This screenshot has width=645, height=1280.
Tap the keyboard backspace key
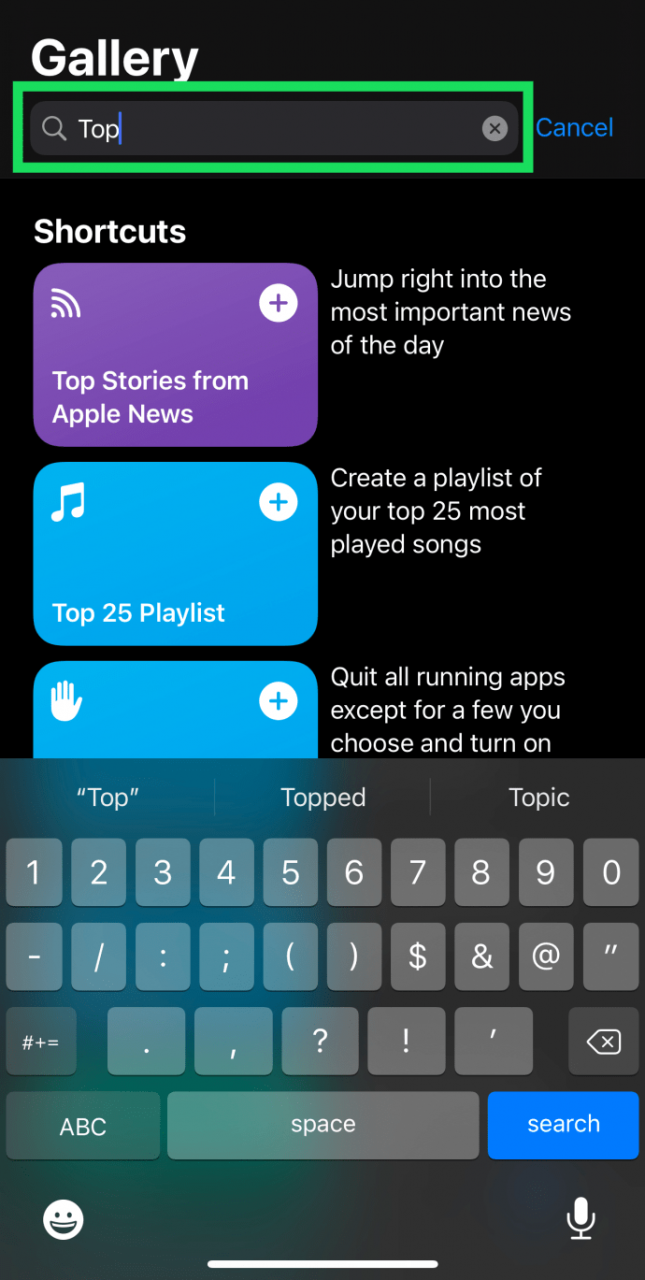[603, 1042]
